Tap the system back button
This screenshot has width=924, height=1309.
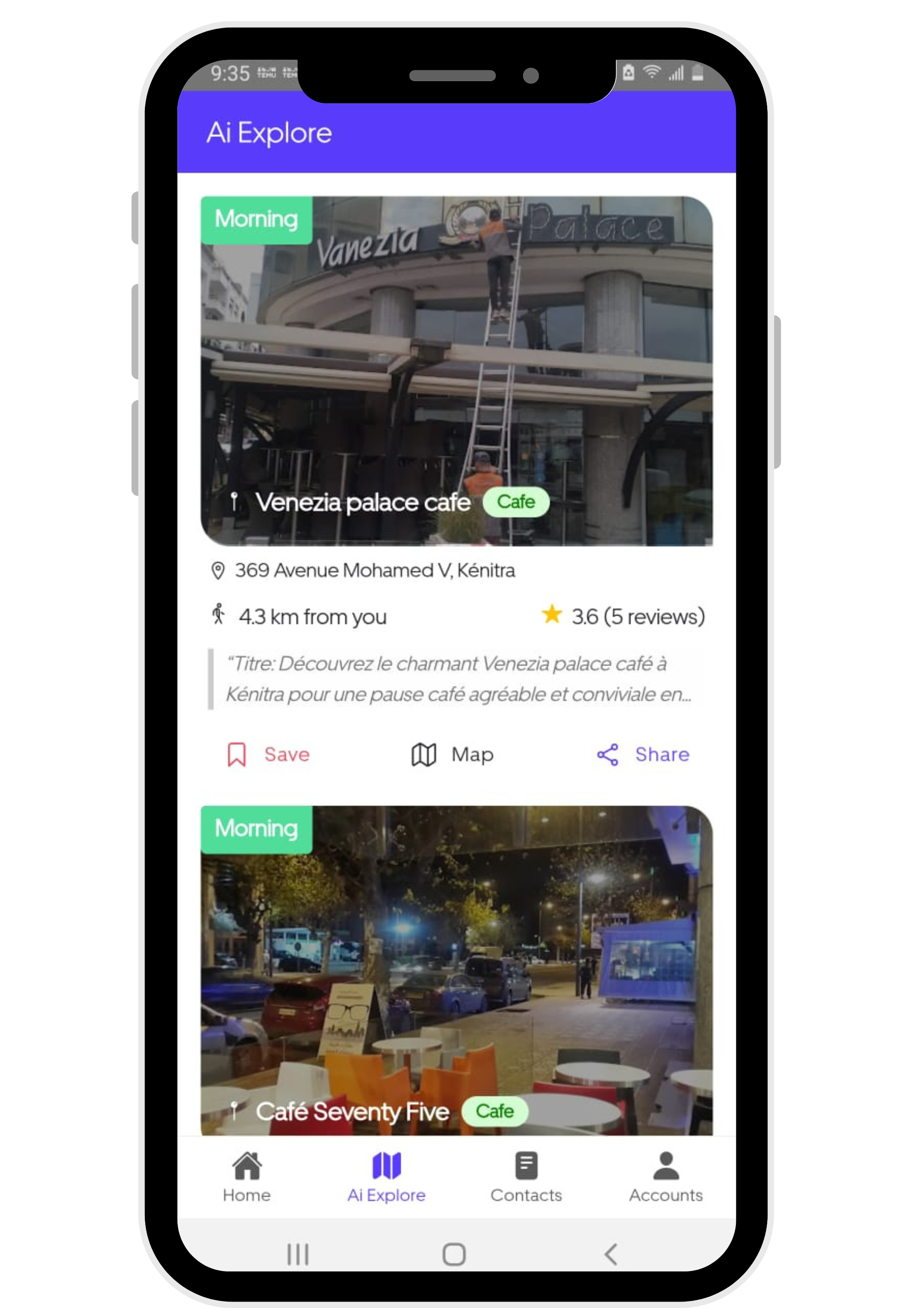(610, 1254)
